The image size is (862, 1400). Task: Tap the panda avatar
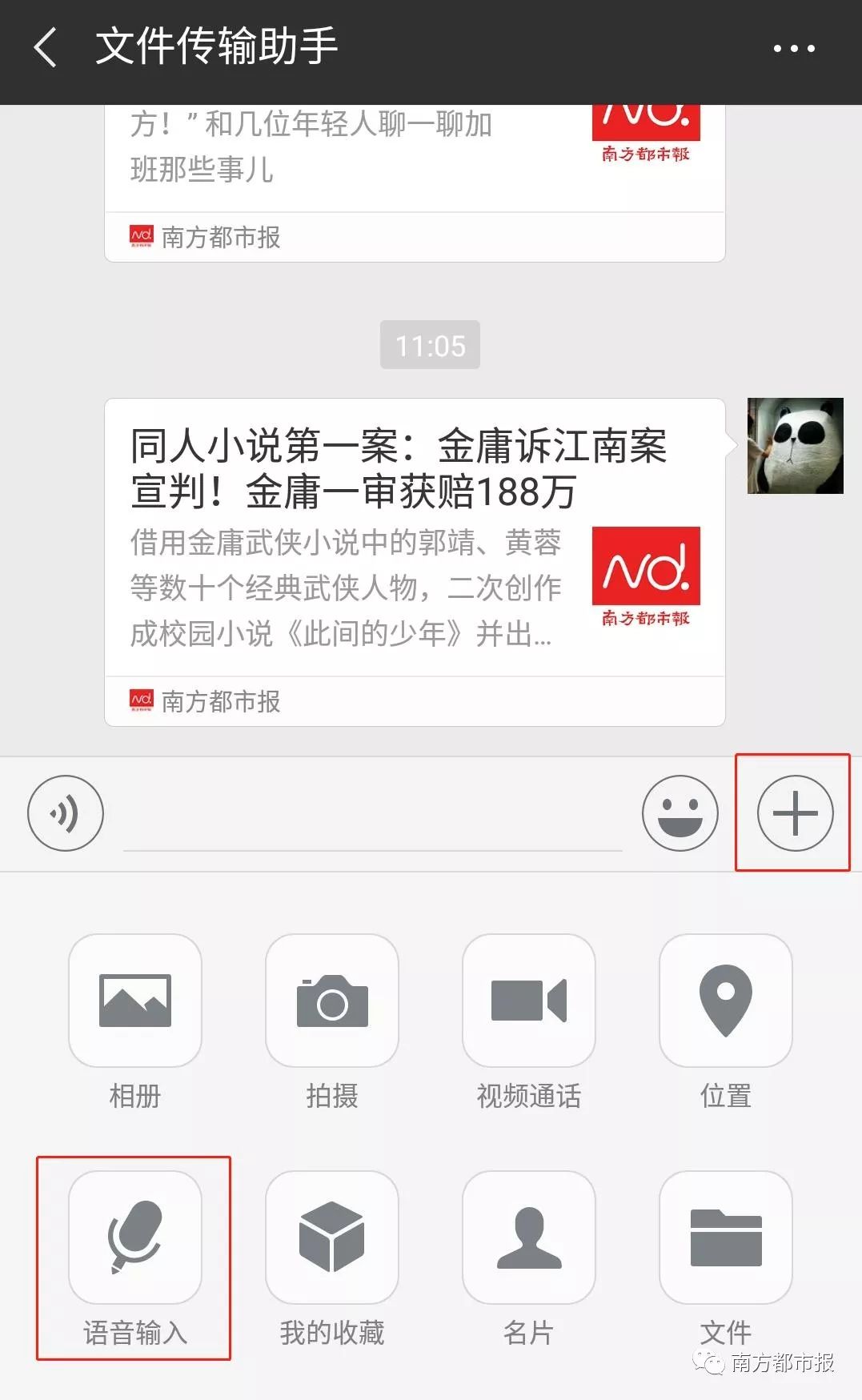(795, 446)
